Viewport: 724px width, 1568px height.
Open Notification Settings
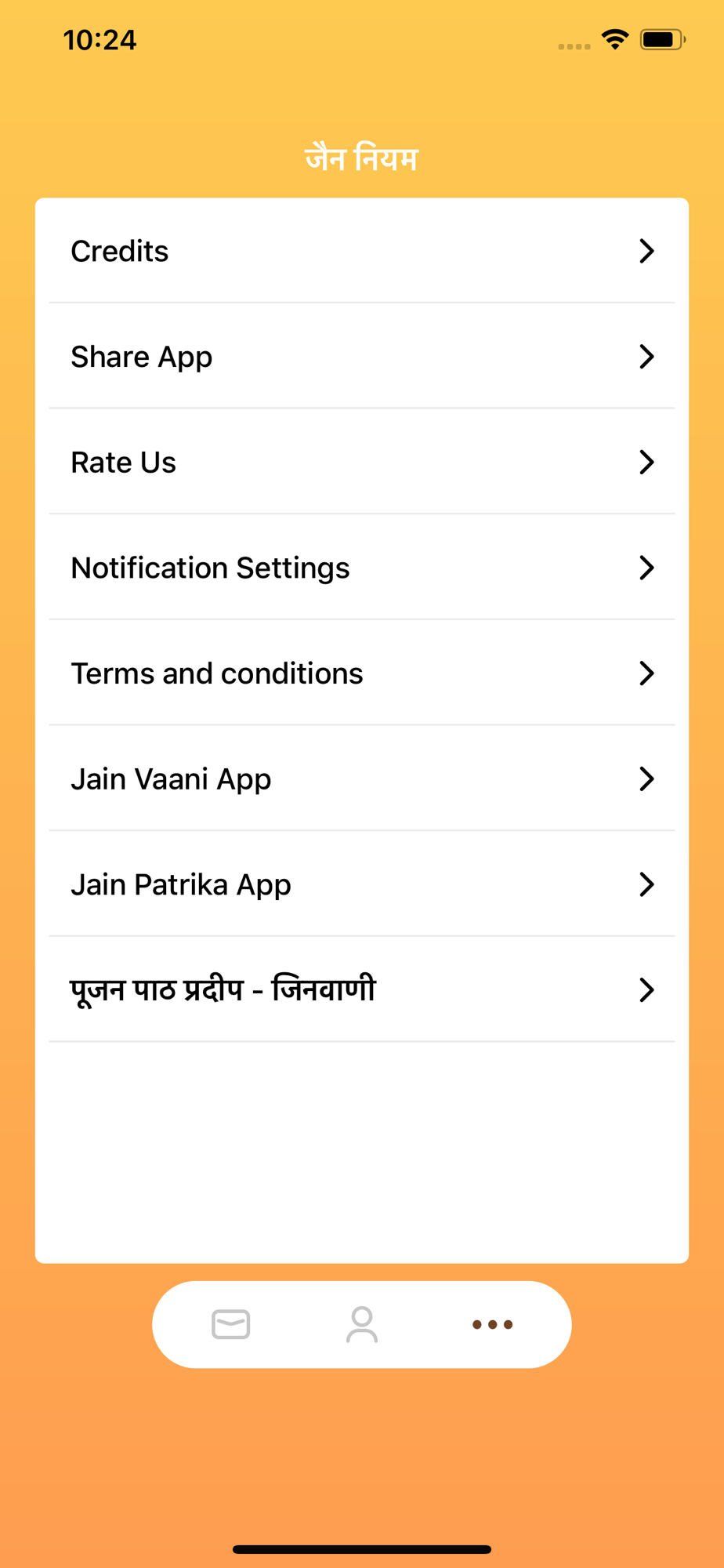362,568
